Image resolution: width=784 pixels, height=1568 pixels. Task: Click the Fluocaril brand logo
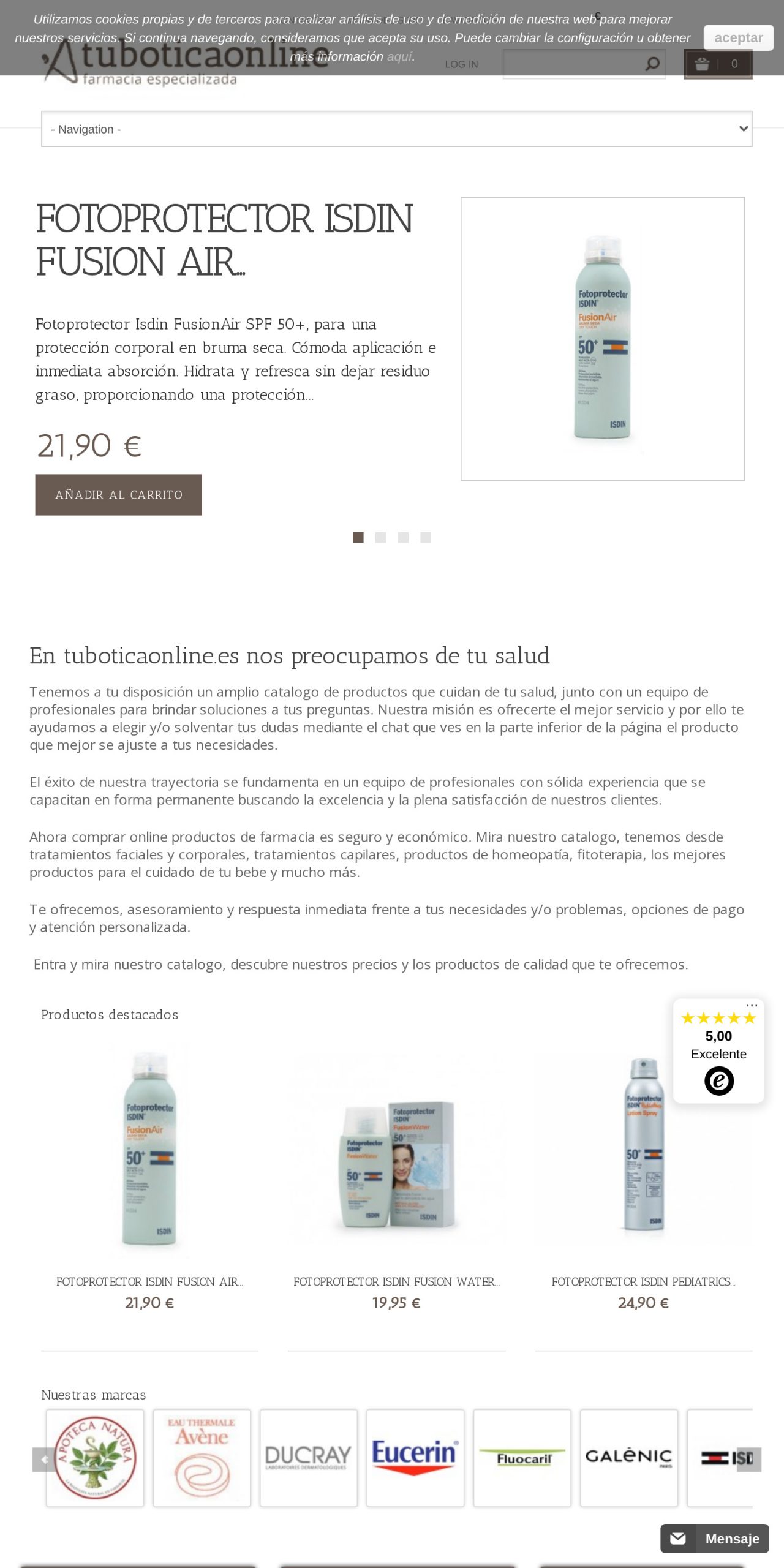522,1458
